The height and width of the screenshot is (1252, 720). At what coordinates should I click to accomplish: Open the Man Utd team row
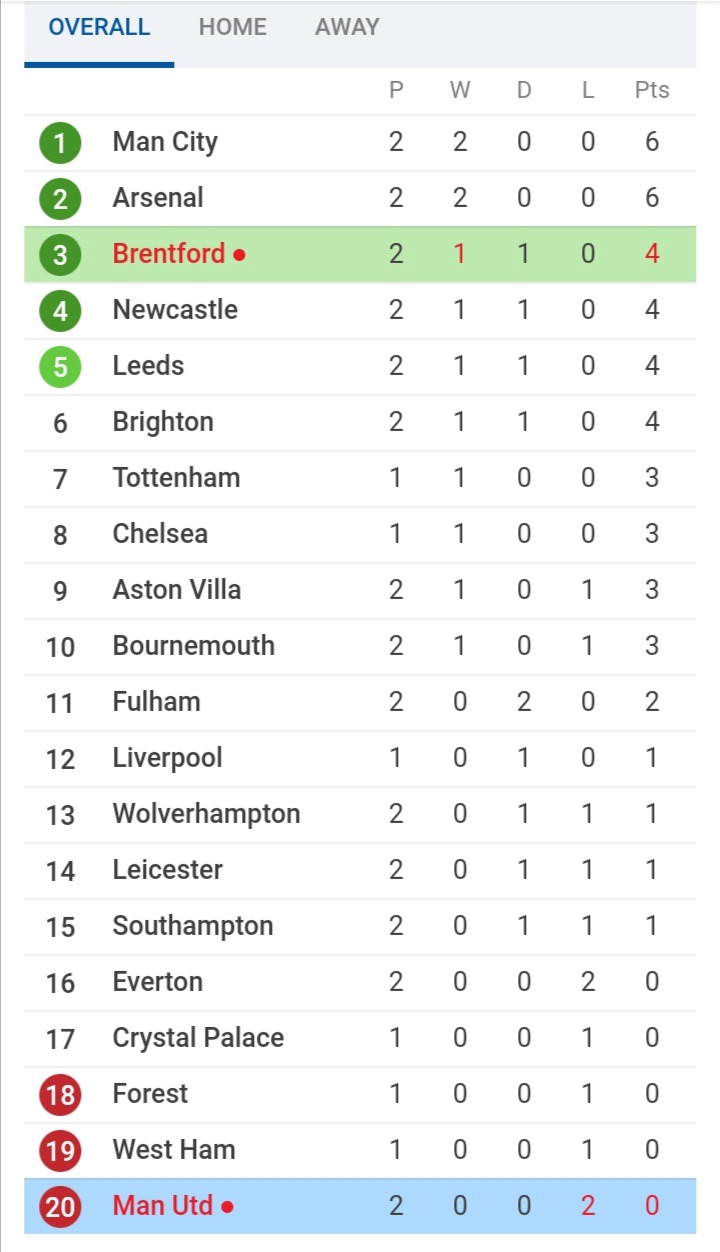click(360, 1206)
